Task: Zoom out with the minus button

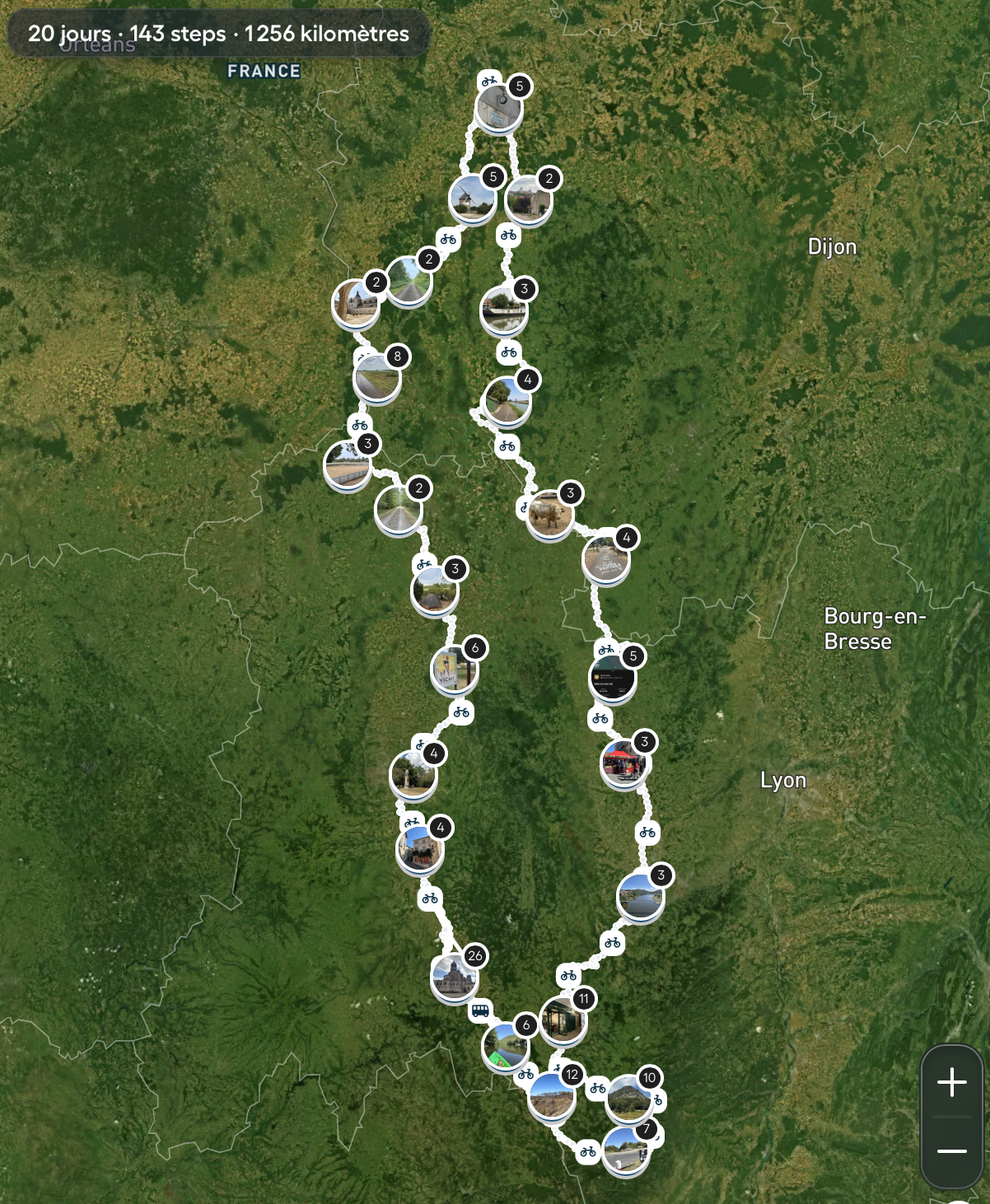Action: [952, 1151]
